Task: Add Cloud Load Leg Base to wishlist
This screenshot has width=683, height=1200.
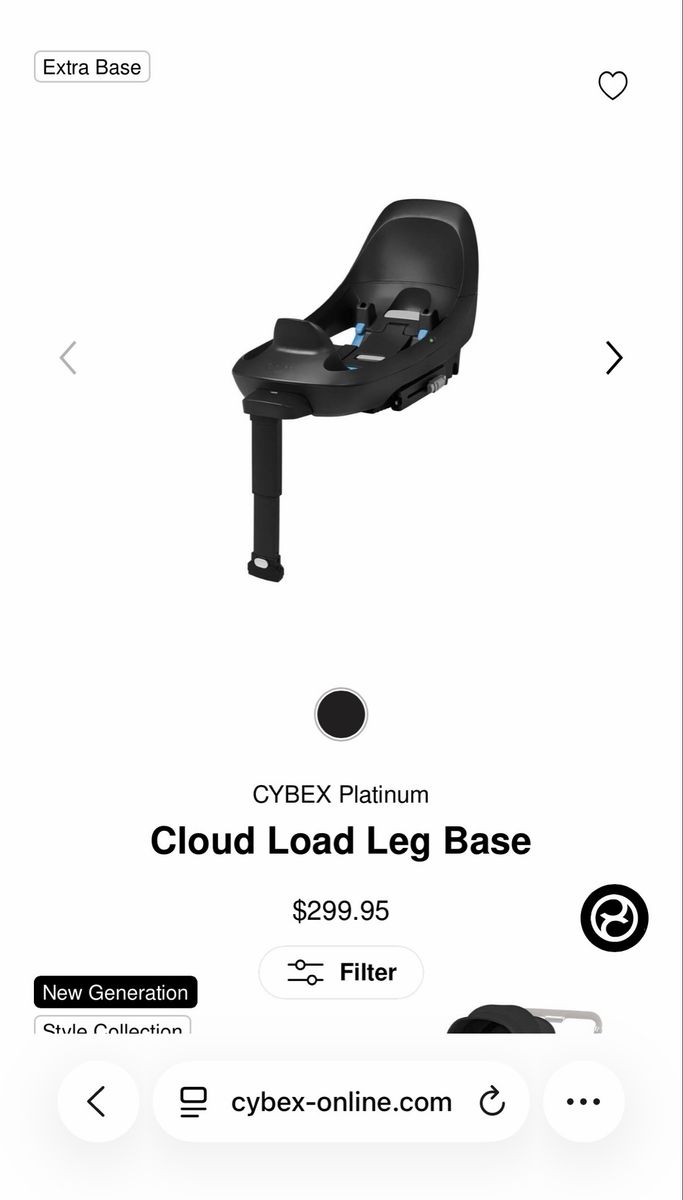Action: tap(612, 86)
